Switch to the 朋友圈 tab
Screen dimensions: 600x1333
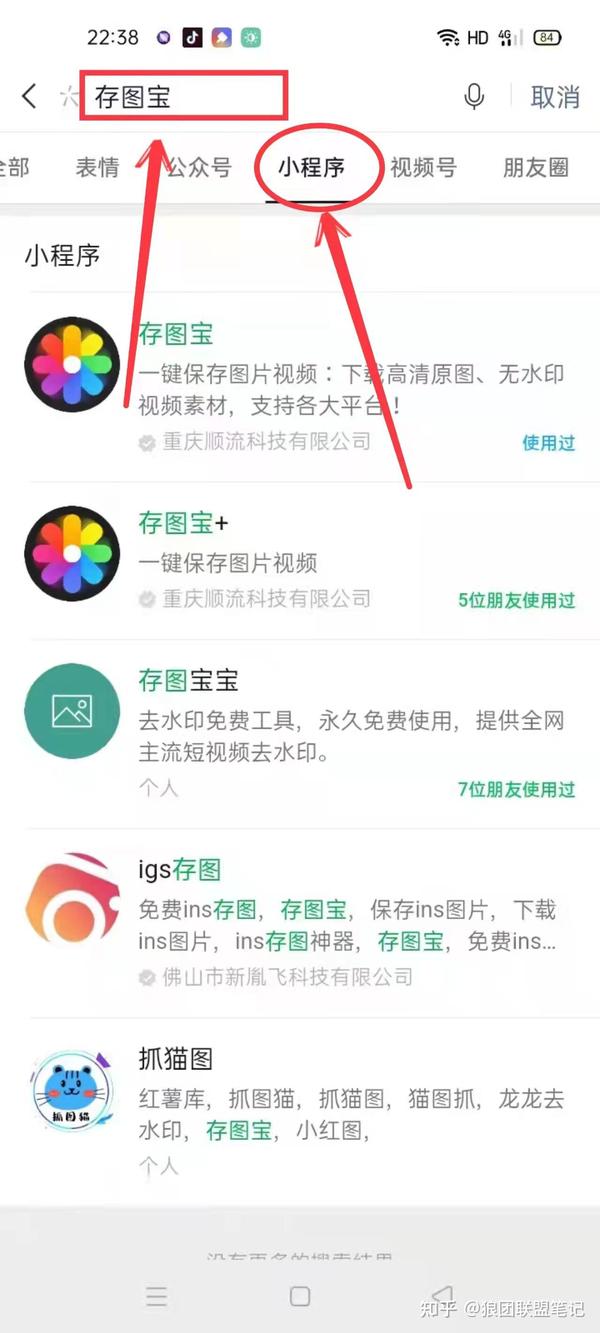[536, 168]
